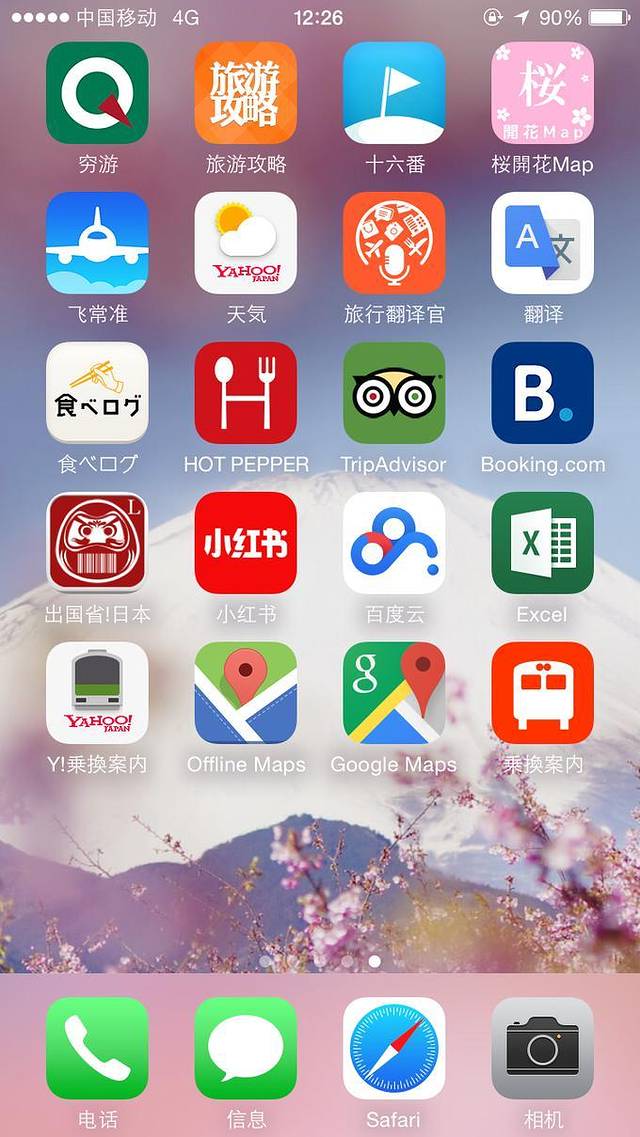640x1137 pixels.
Task: Open the 十六番 app
Action: pos(394,93)
